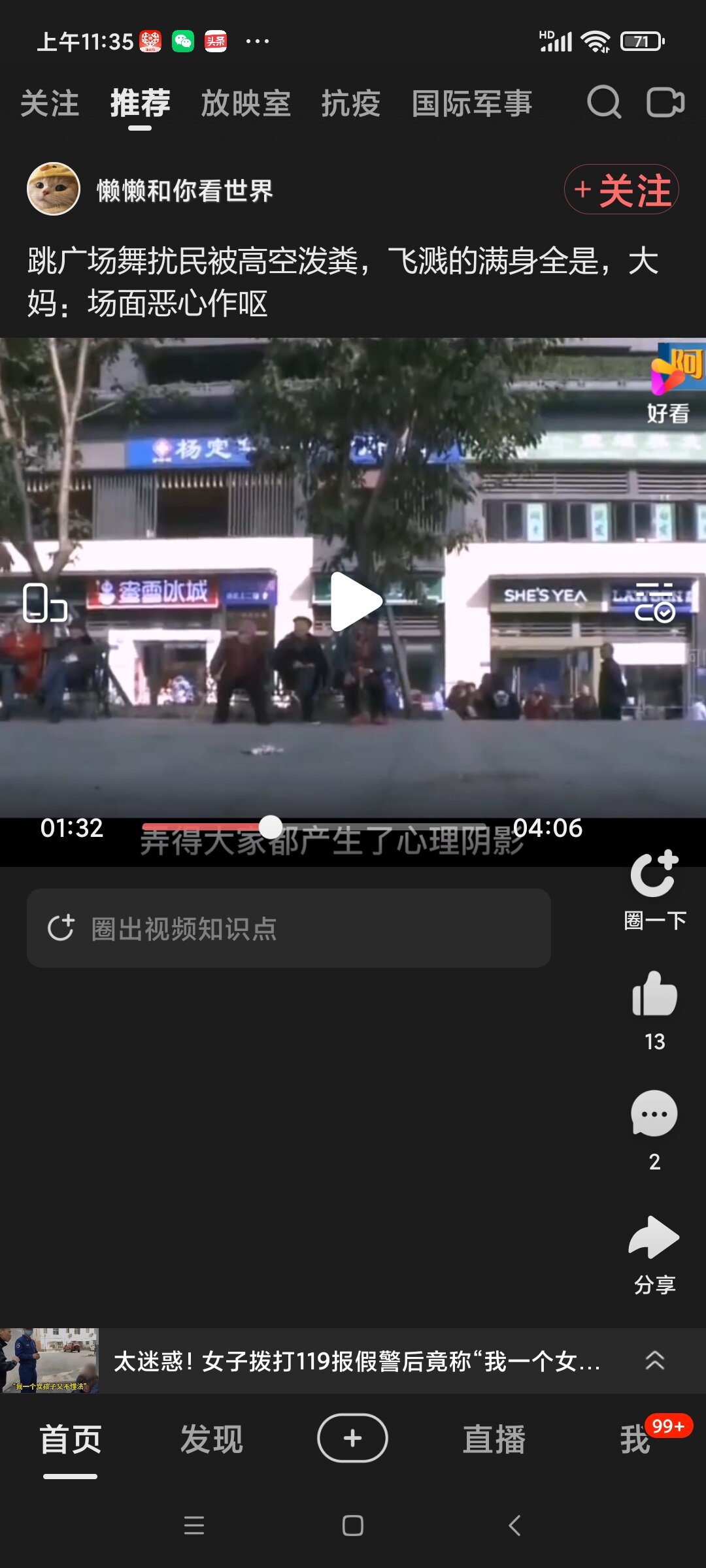Share this video
The image size is (706, 1568).
tap(654, 1238)
